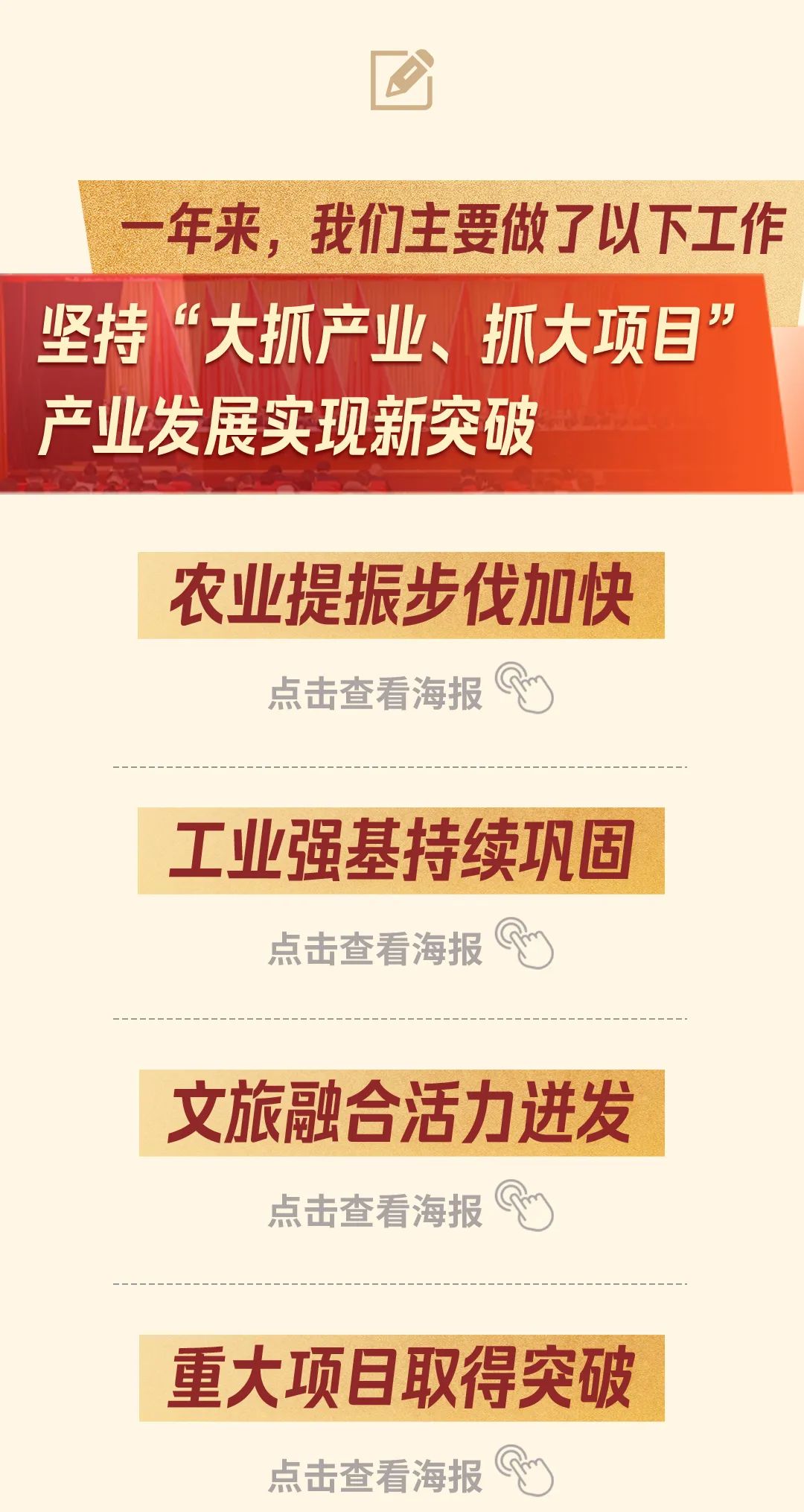View poster under 农业提振步伐加快

[x=409, y=692]
